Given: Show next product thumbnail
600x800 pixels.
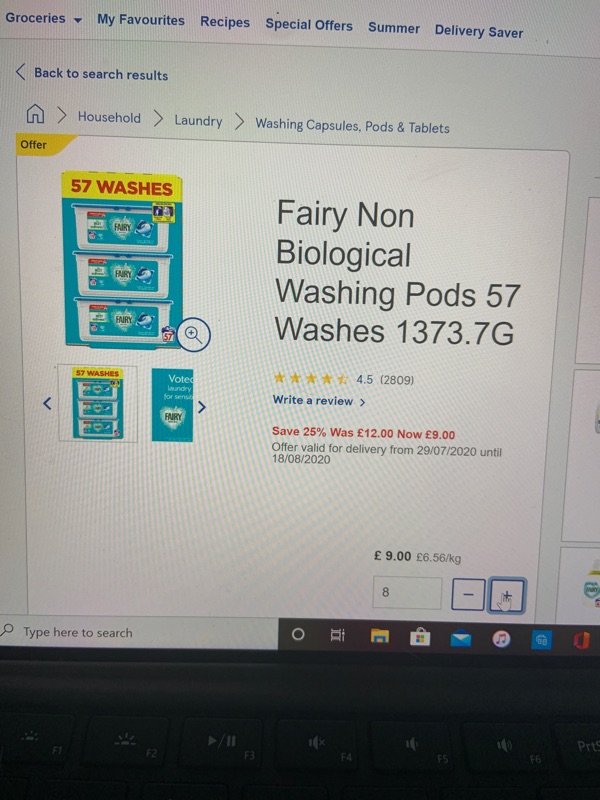Looking at the screenshot, I should tap(202, 406).
